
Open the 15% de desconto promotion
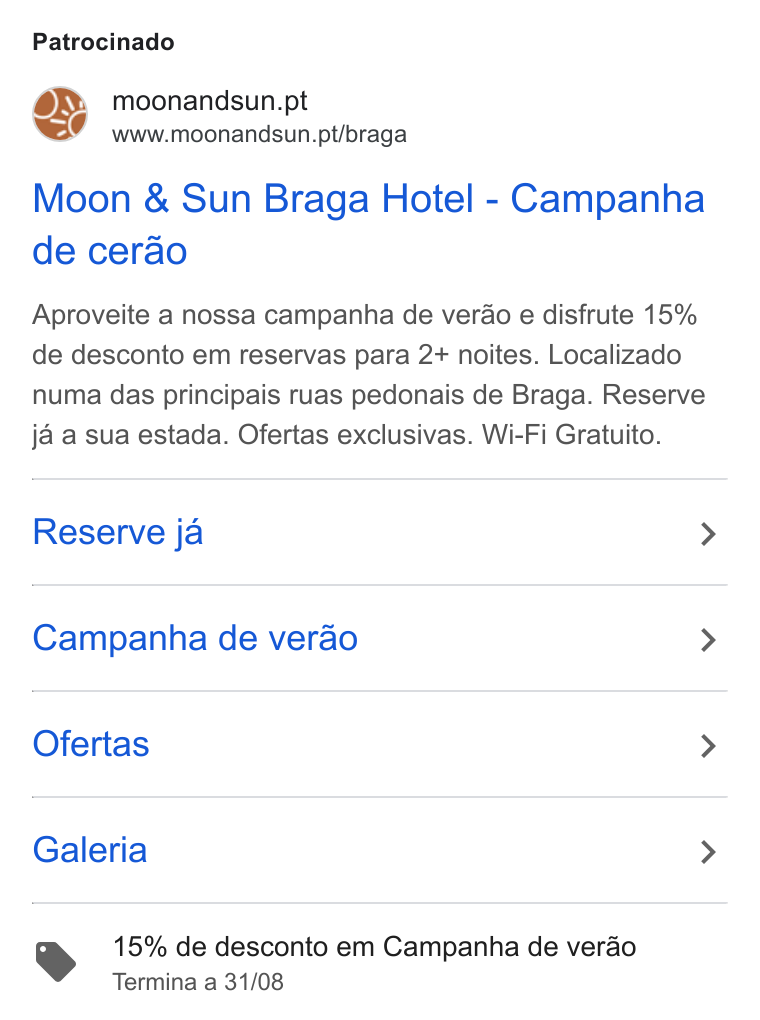point(374,946)
